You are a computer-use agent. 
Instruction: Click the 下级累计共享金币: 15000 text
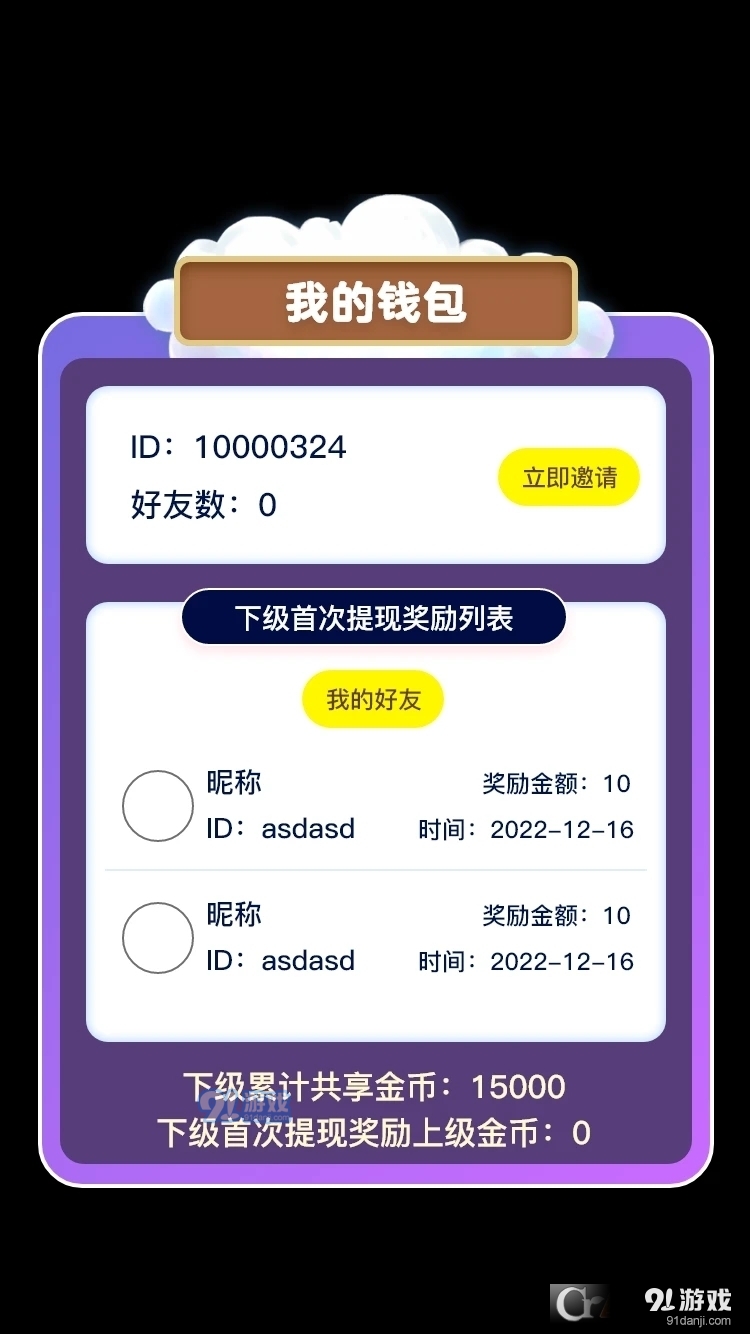pos(375,1087)
